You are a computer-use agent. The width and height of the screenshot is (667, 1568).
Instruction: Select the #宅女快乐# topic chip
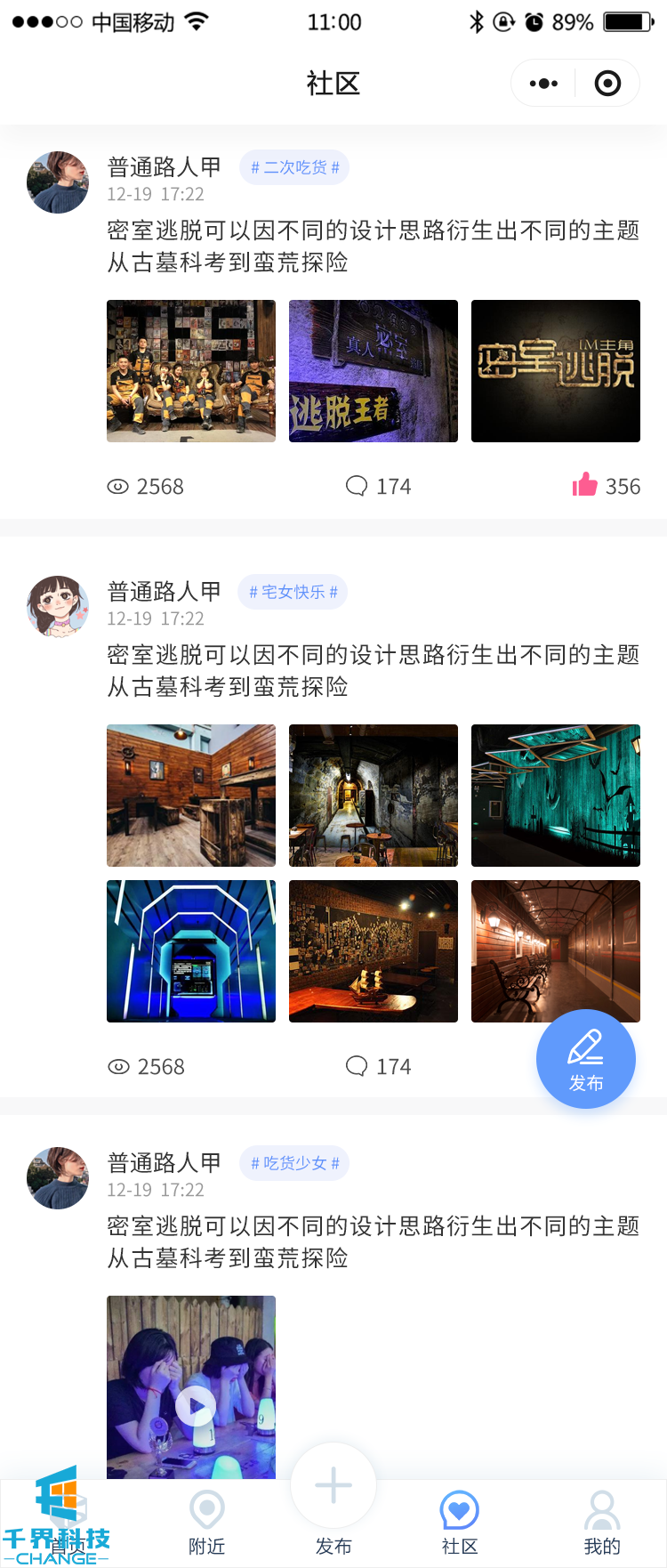click(x=293, y=592)
